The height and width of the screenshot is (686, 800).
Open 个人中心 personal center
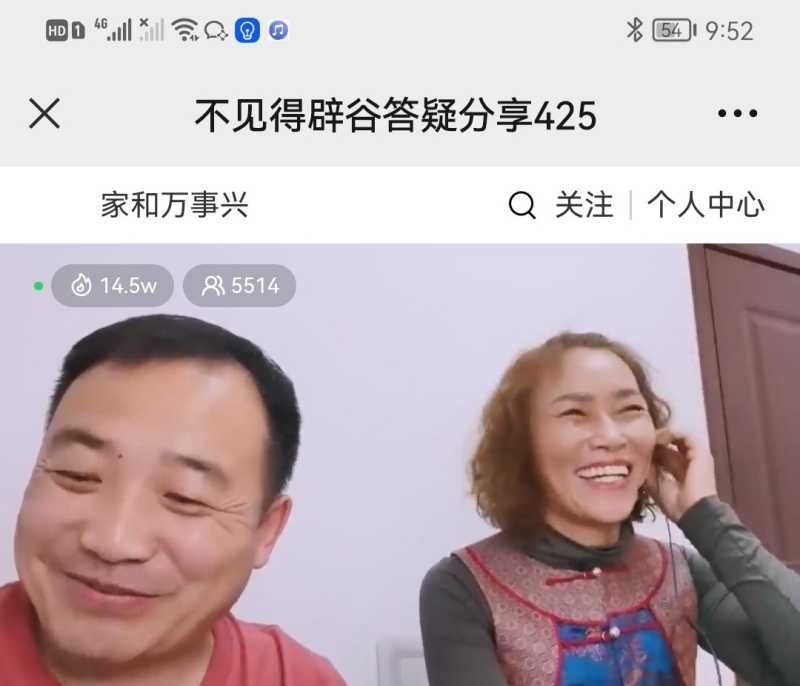point(705,206)
